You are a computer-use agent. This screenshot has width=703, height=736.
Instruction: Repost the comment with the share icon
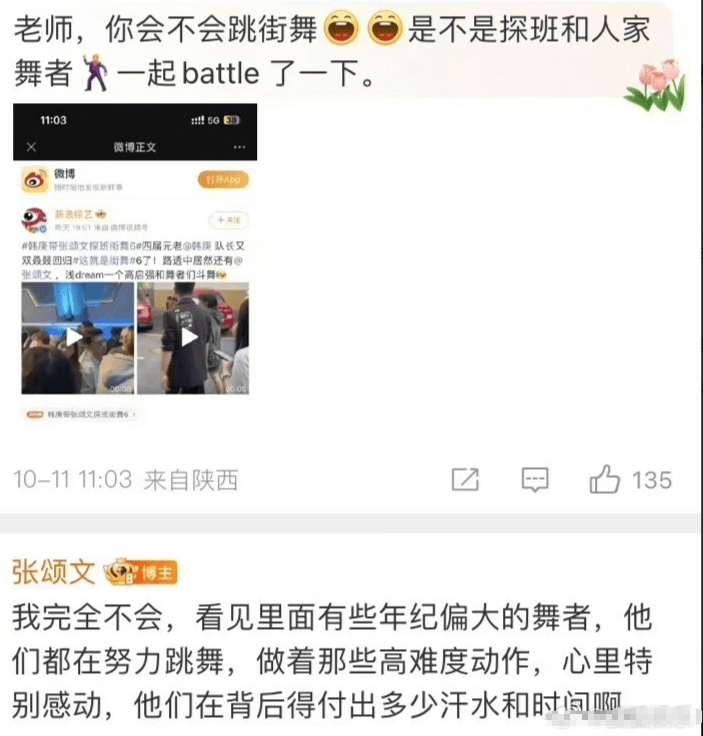465,480
